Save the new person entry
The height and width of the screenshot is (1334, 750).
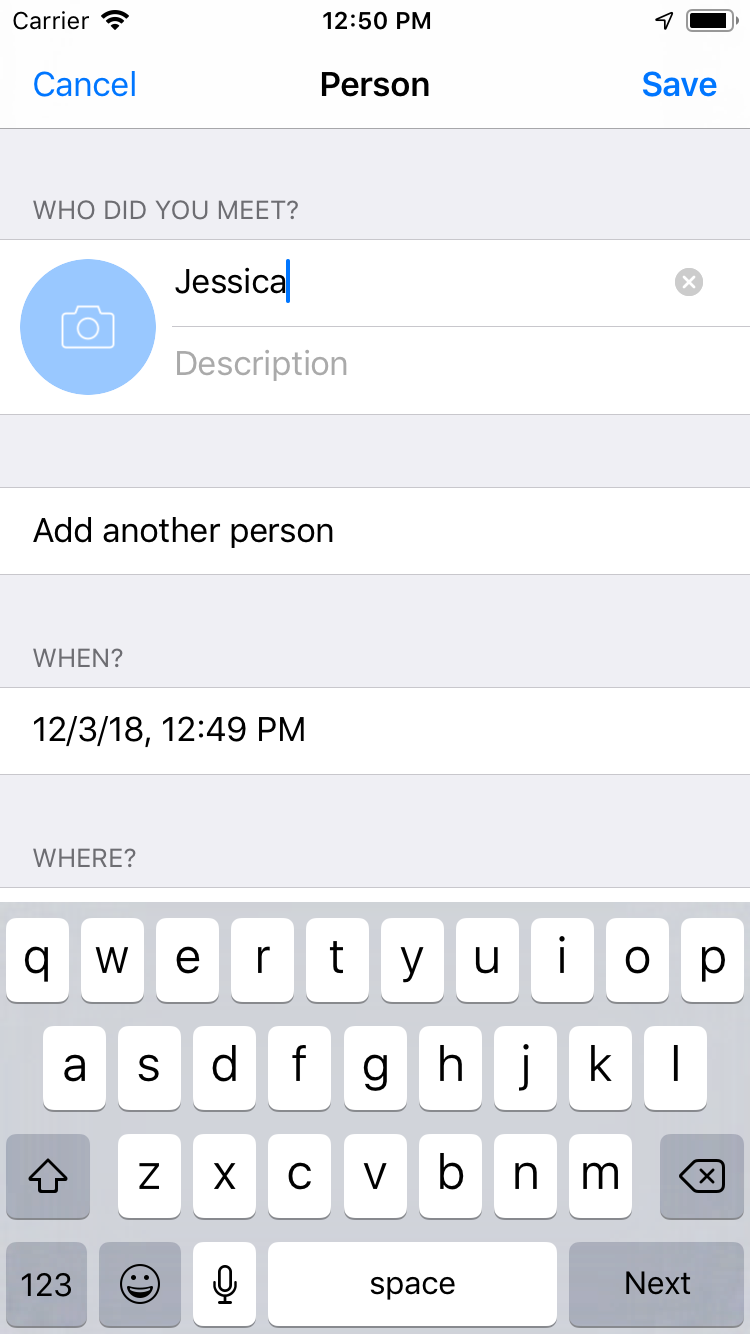(x=679, y=85)
